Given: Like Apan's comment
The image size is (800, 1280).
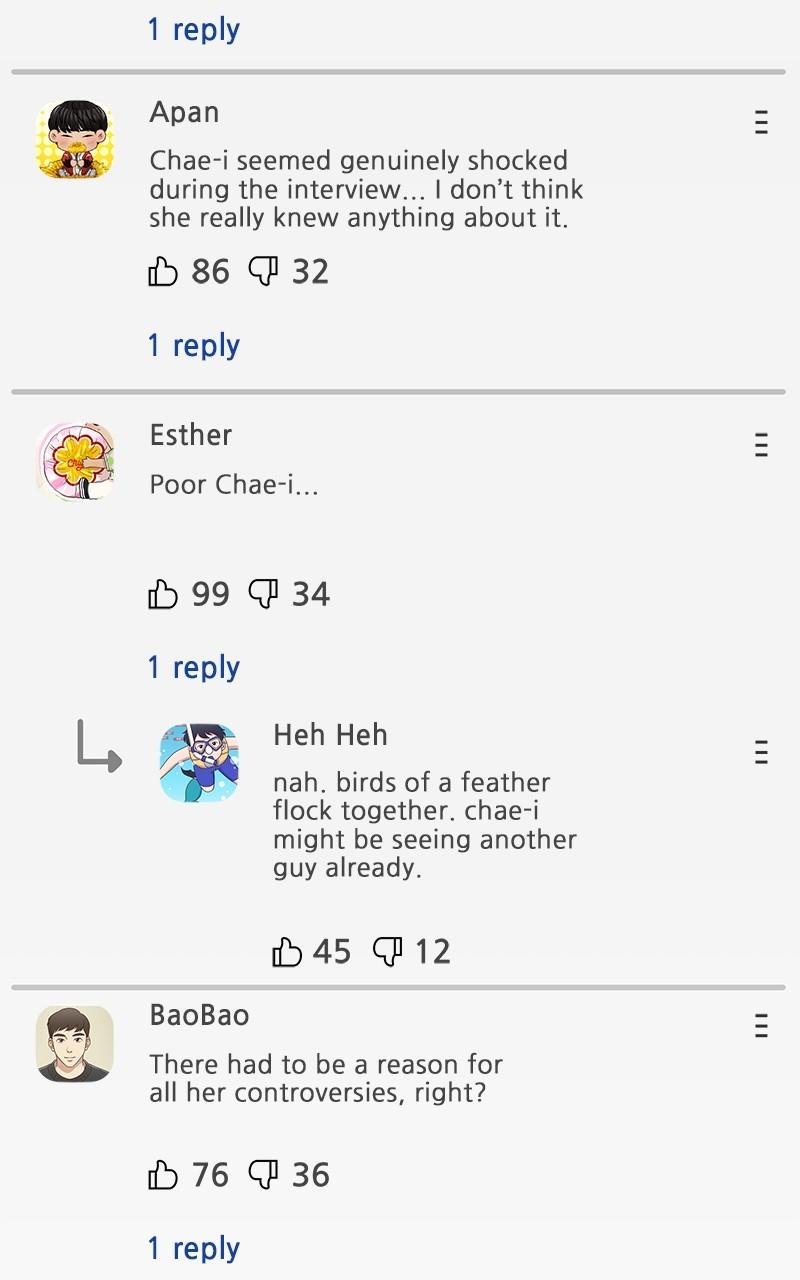Looking at the screenshot, I should [x=163, y=272].
